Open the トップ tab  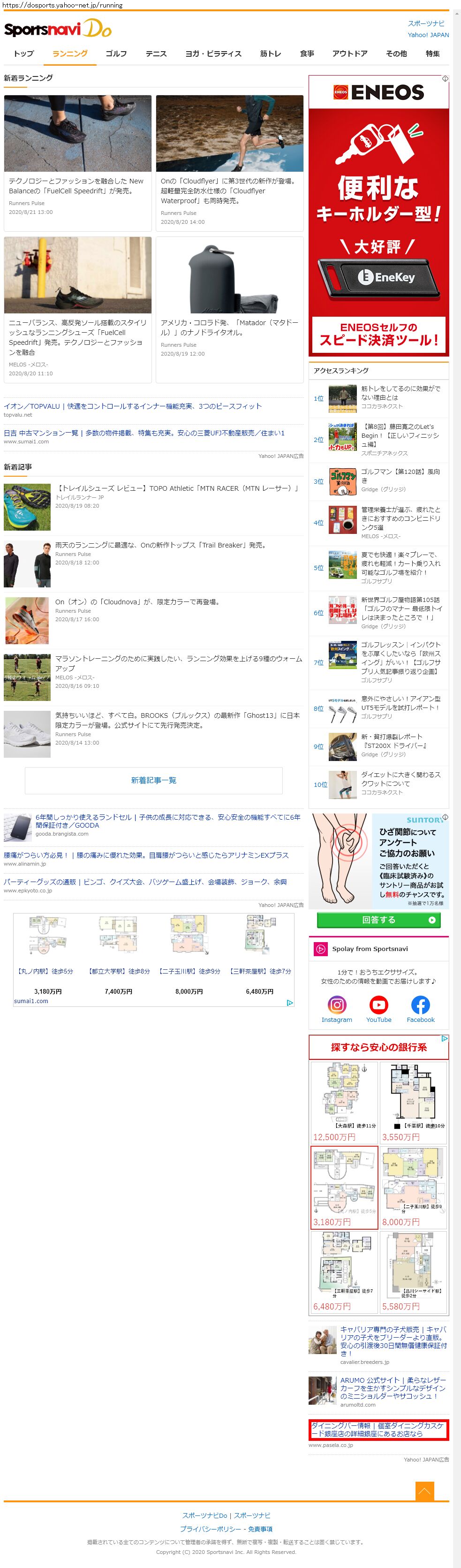(x=24, y=53)
